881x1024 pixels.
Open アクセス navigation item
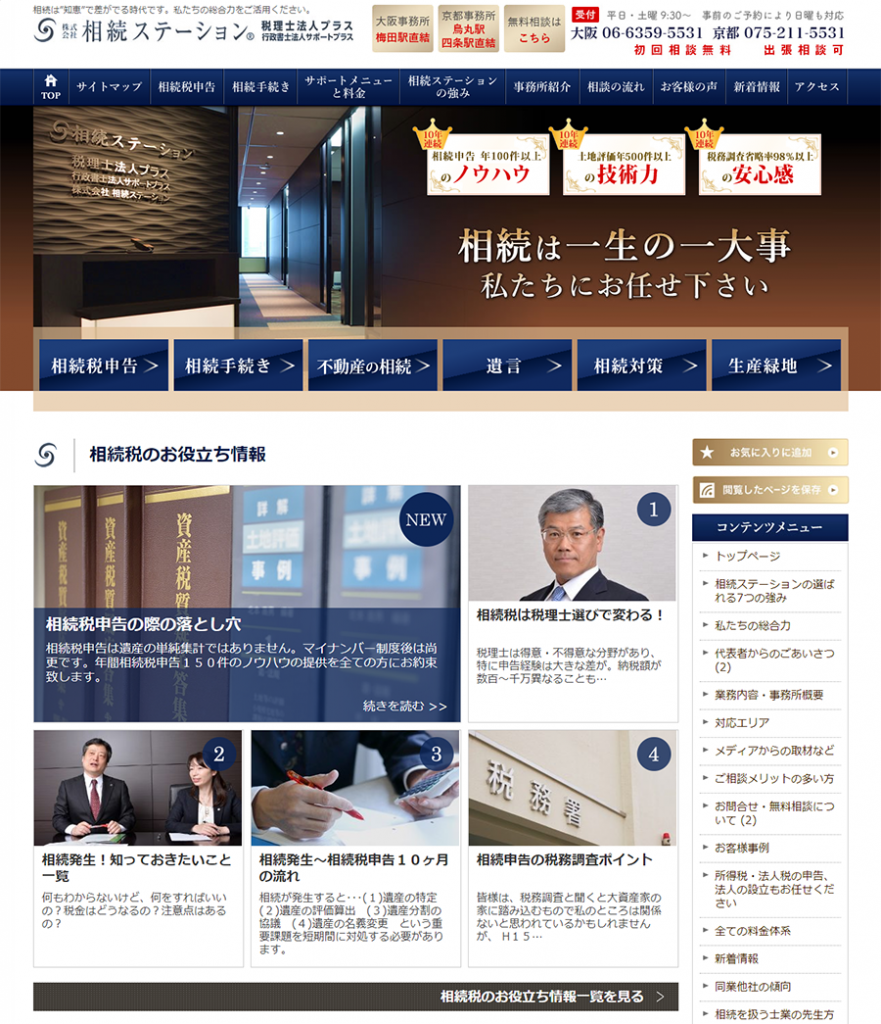(x=817, y=87)
